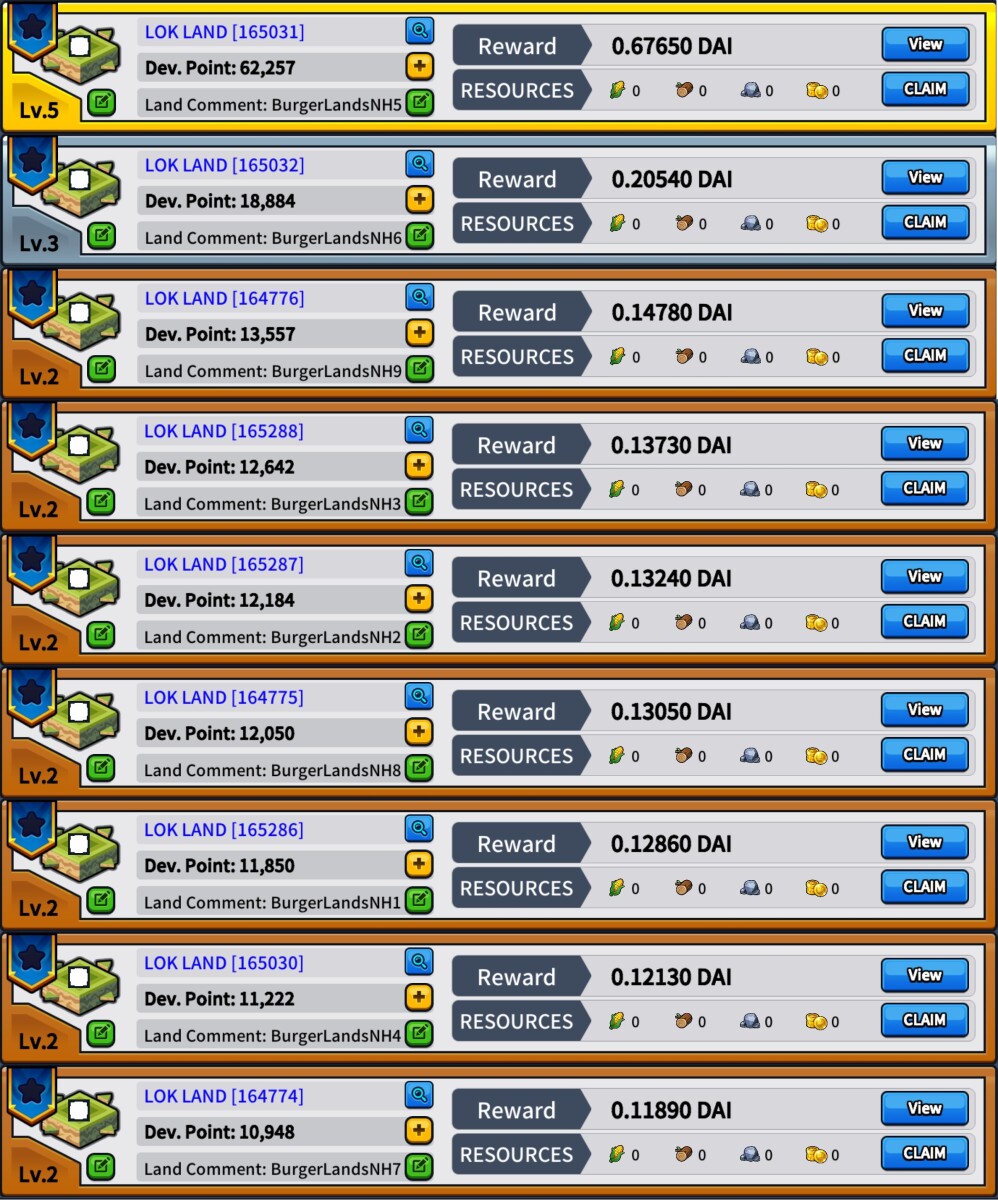Open the LOK LAND [164775] link
The image size is (998, 1200).
click(x=223, y=697)
